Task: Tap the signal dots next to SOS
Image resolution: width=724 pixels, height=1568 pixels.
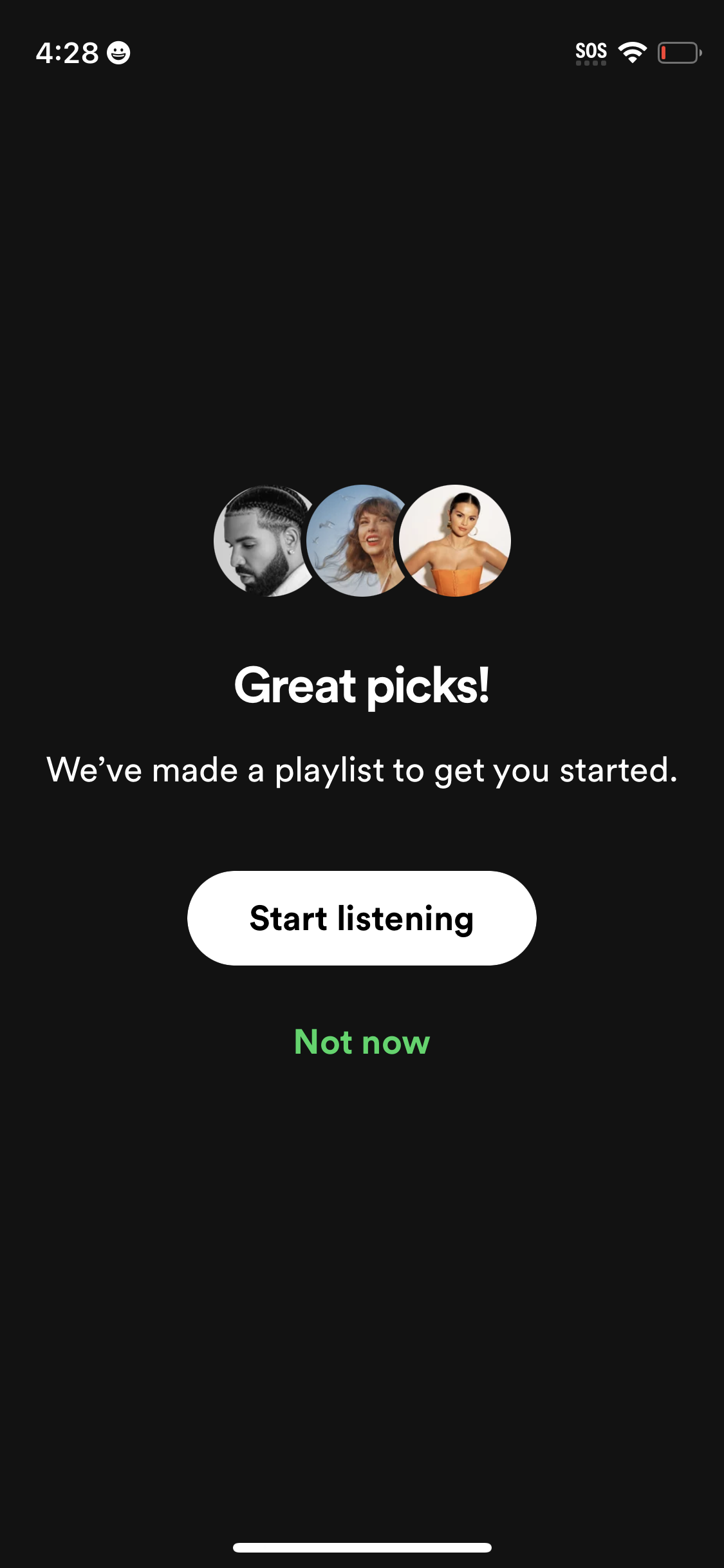Action: coord(591,64)
